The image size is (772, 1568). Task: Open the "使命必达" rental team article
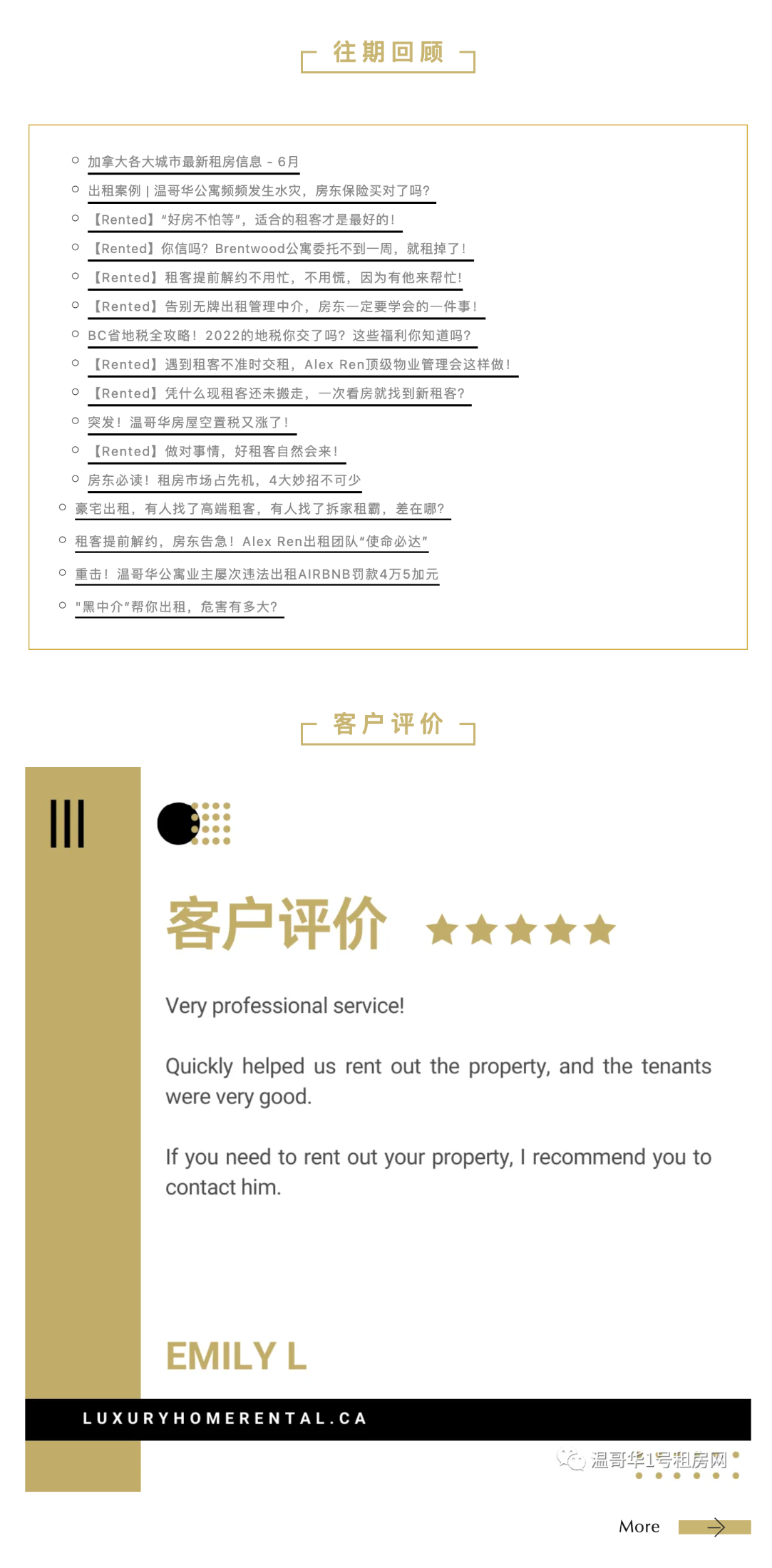251,542
